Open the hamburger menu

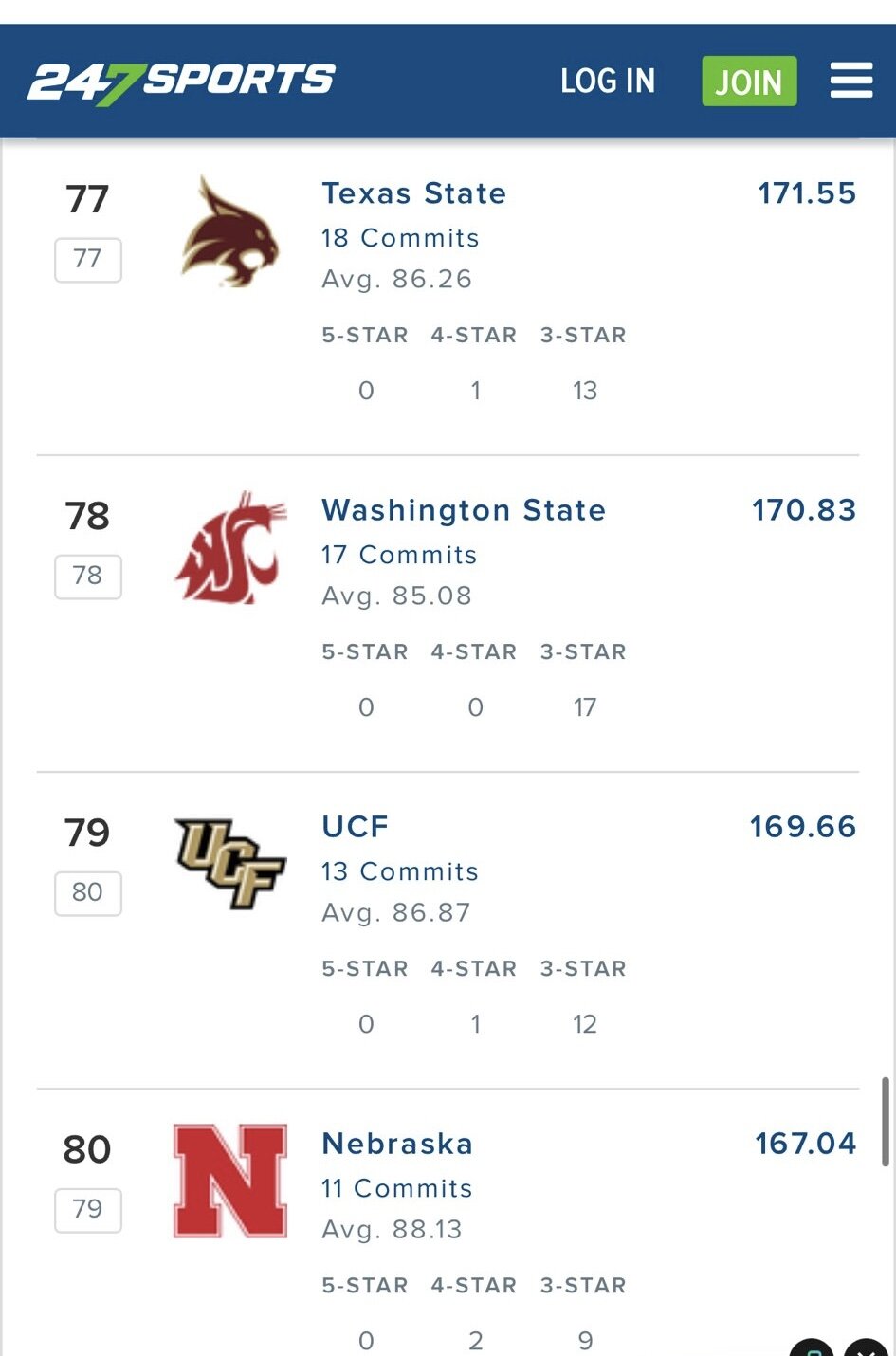pyautogui.click(x=850, y=81)
